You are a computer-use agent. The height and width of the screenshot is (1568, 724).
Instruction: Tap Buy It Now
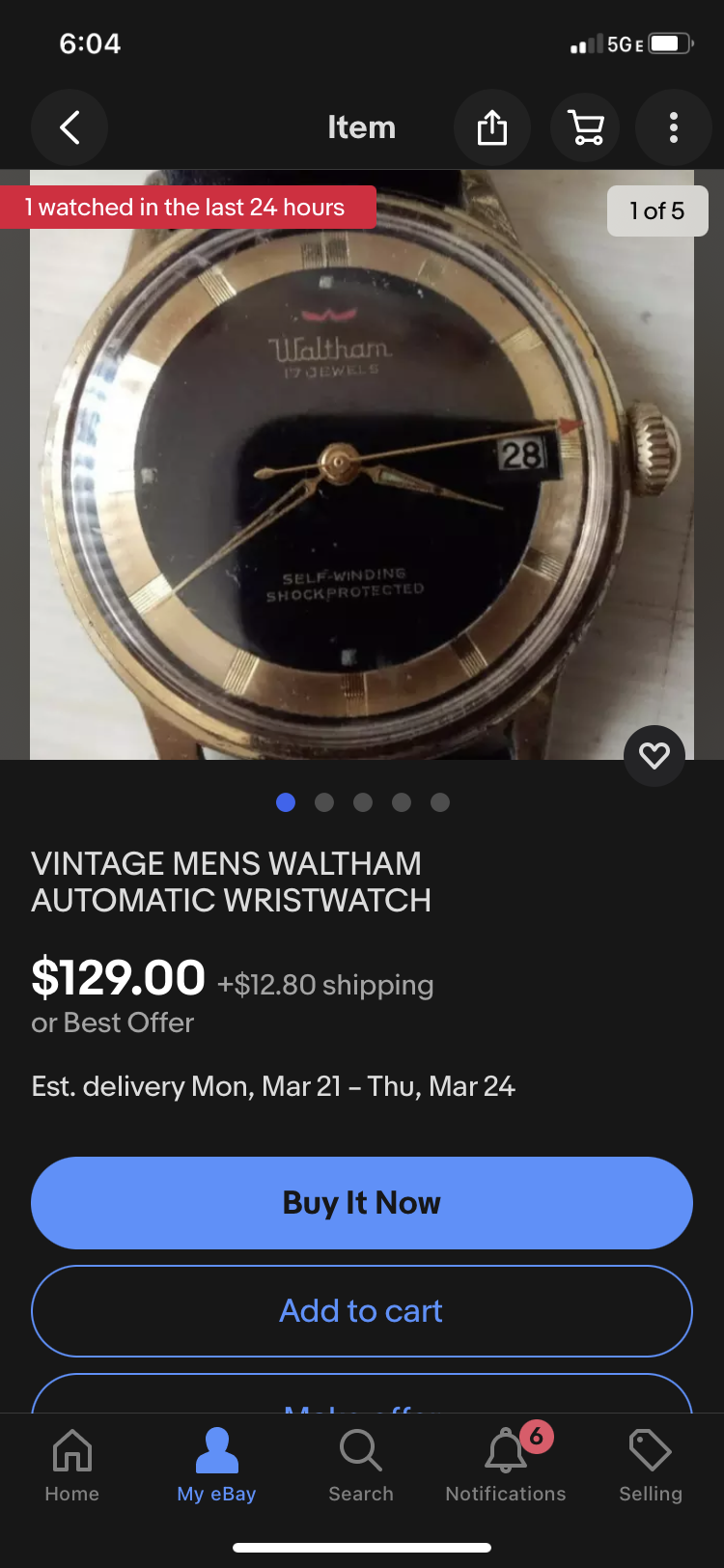(x=362, y=1203)
